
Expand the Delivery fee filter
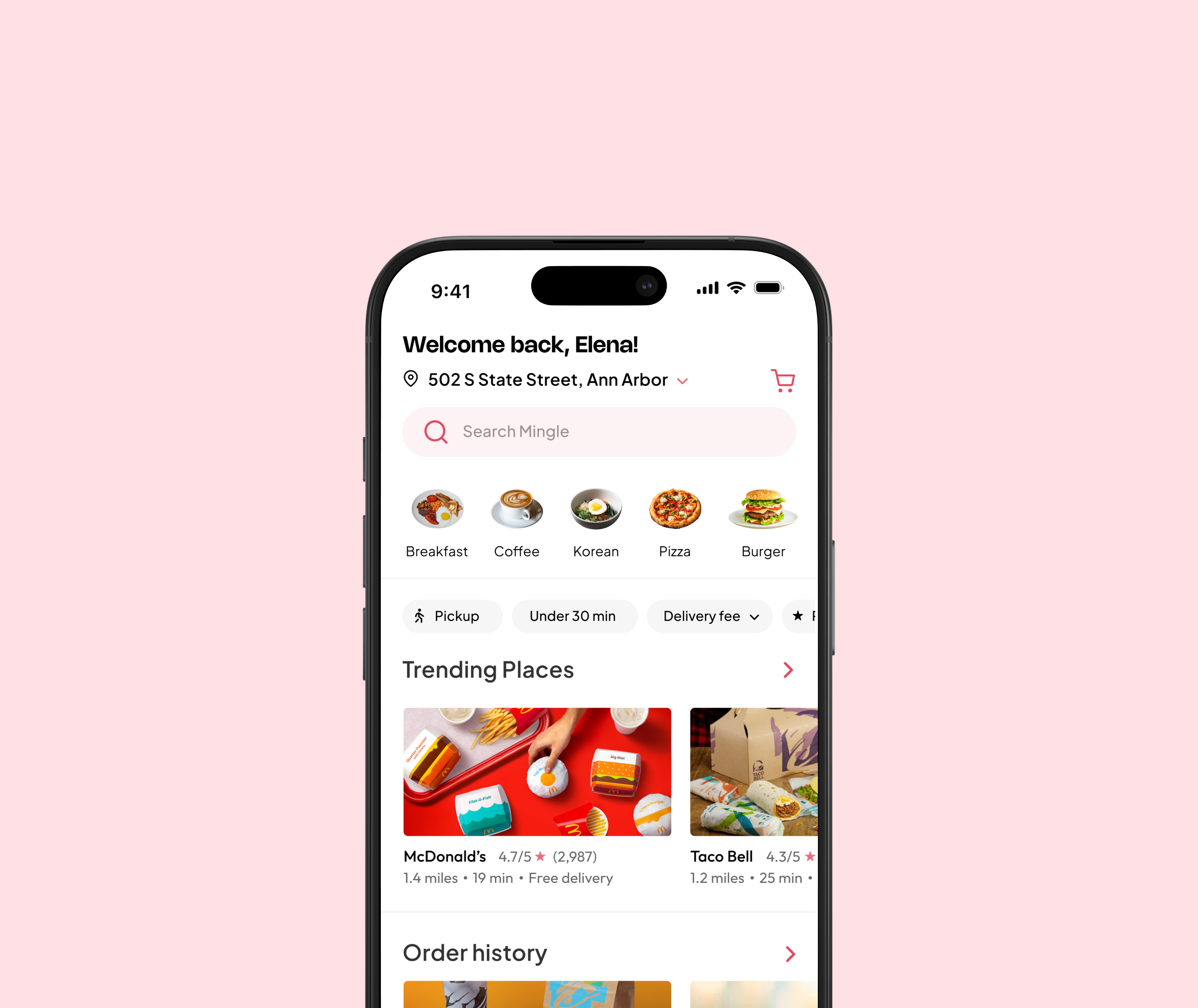pyautogui.click(x=709, y=616)
